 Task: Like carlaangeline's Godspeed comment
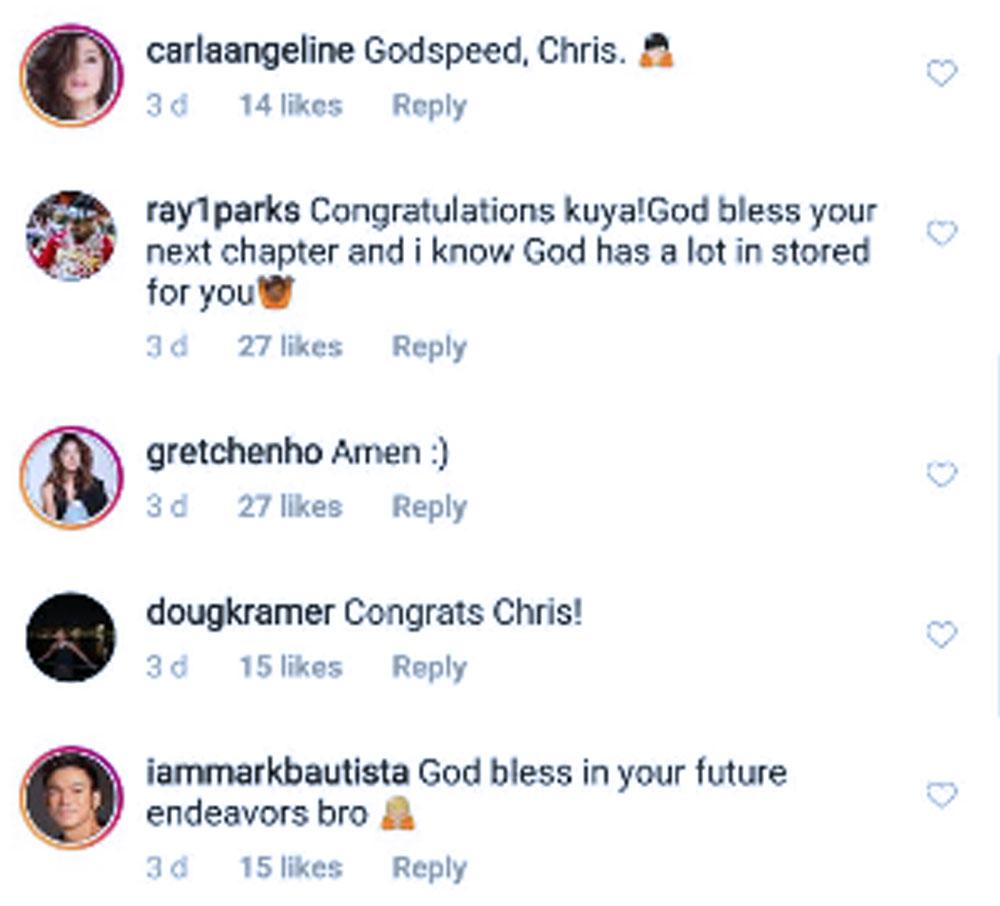coord(942,73)
